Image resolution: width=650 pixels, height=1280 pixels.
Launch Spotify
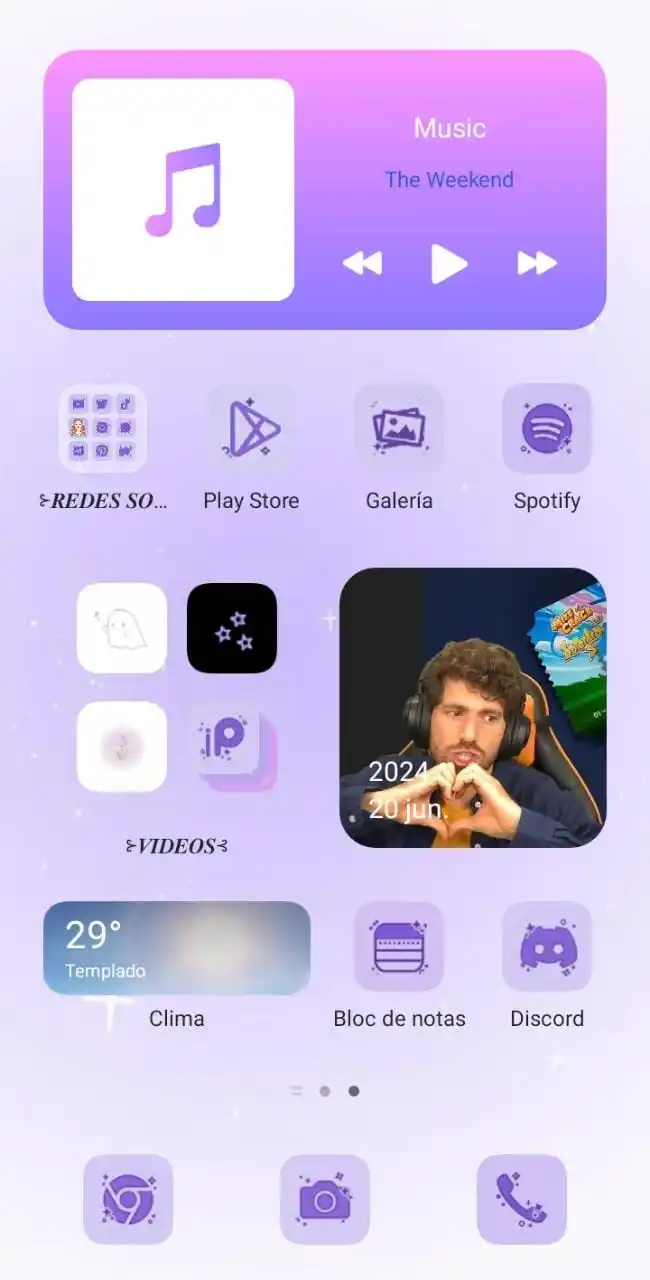(x=547, y=429)
